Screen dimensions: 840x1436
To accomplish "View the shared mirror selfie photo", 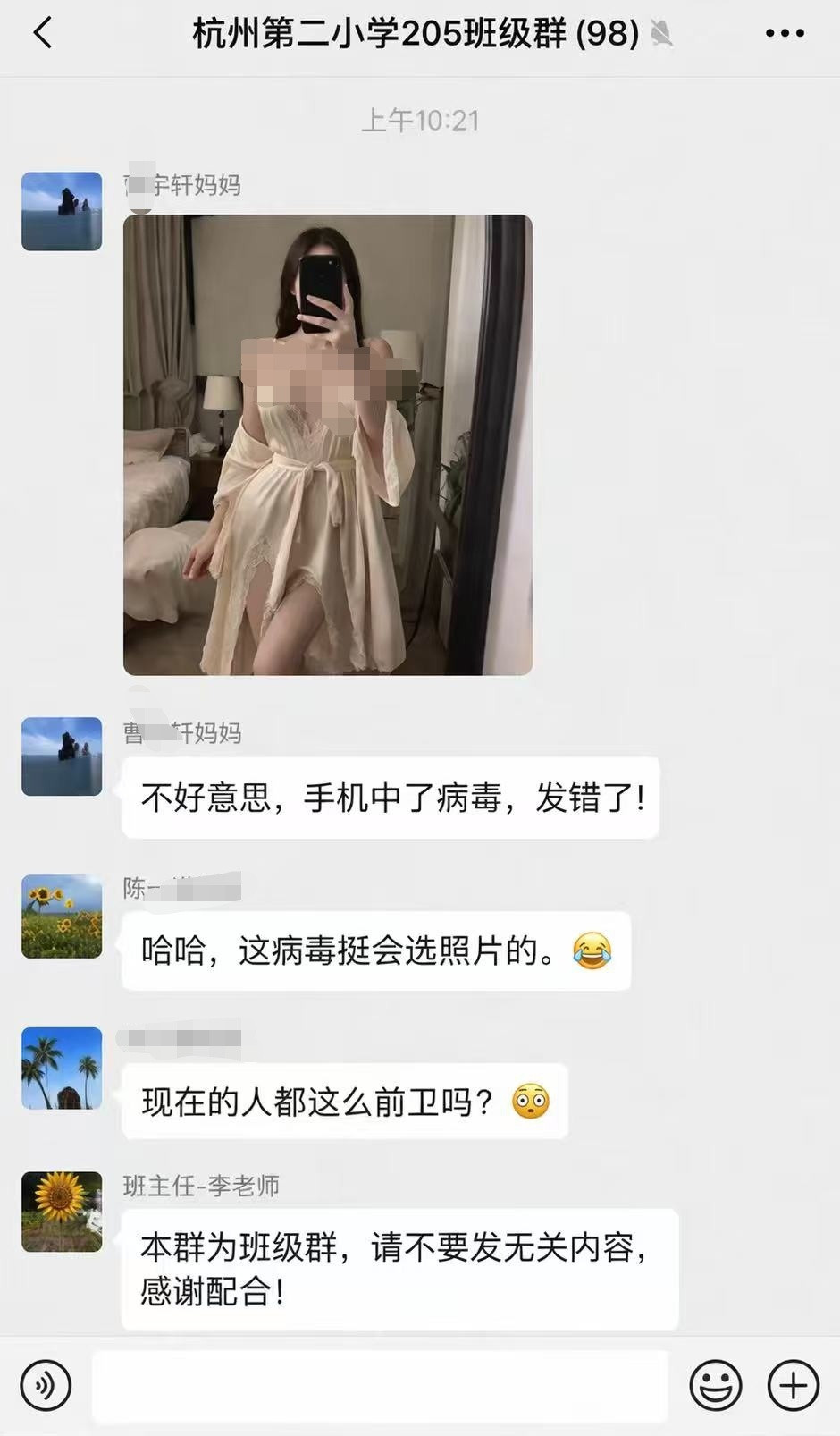I will coord(328,444).
